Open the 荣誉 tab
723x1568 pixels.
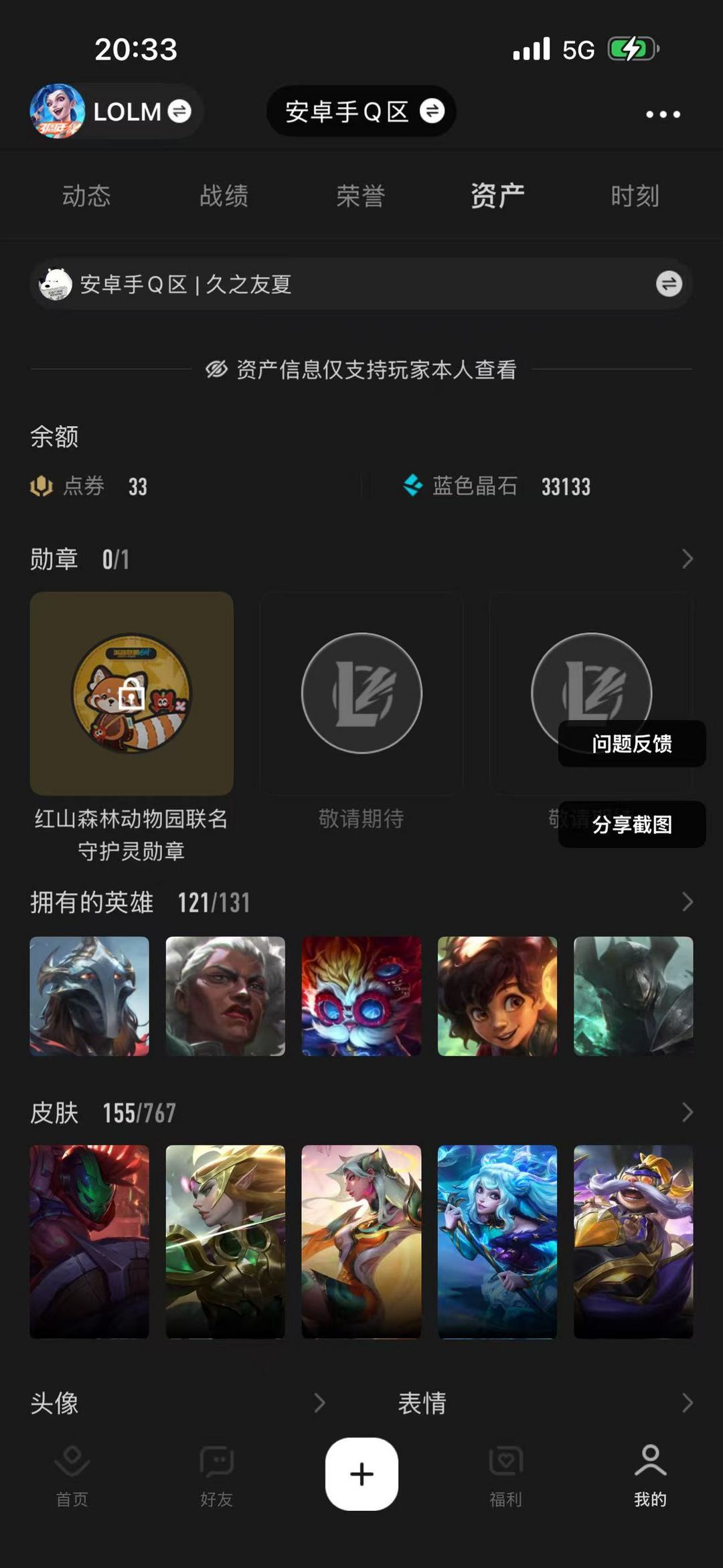click(361, 196)
